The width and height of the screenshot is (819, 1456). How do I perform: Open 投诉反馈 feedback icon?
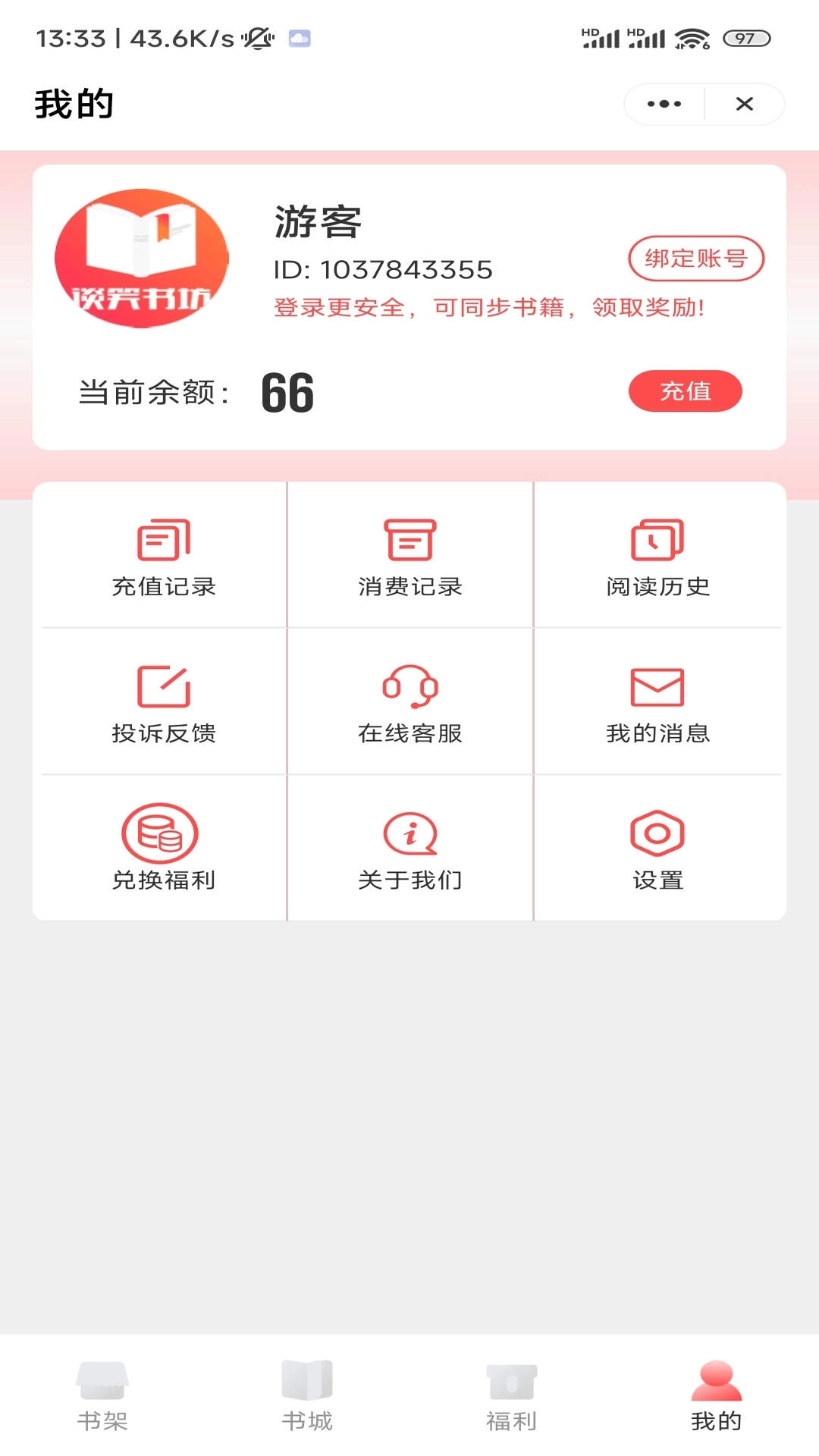[162, 701]
